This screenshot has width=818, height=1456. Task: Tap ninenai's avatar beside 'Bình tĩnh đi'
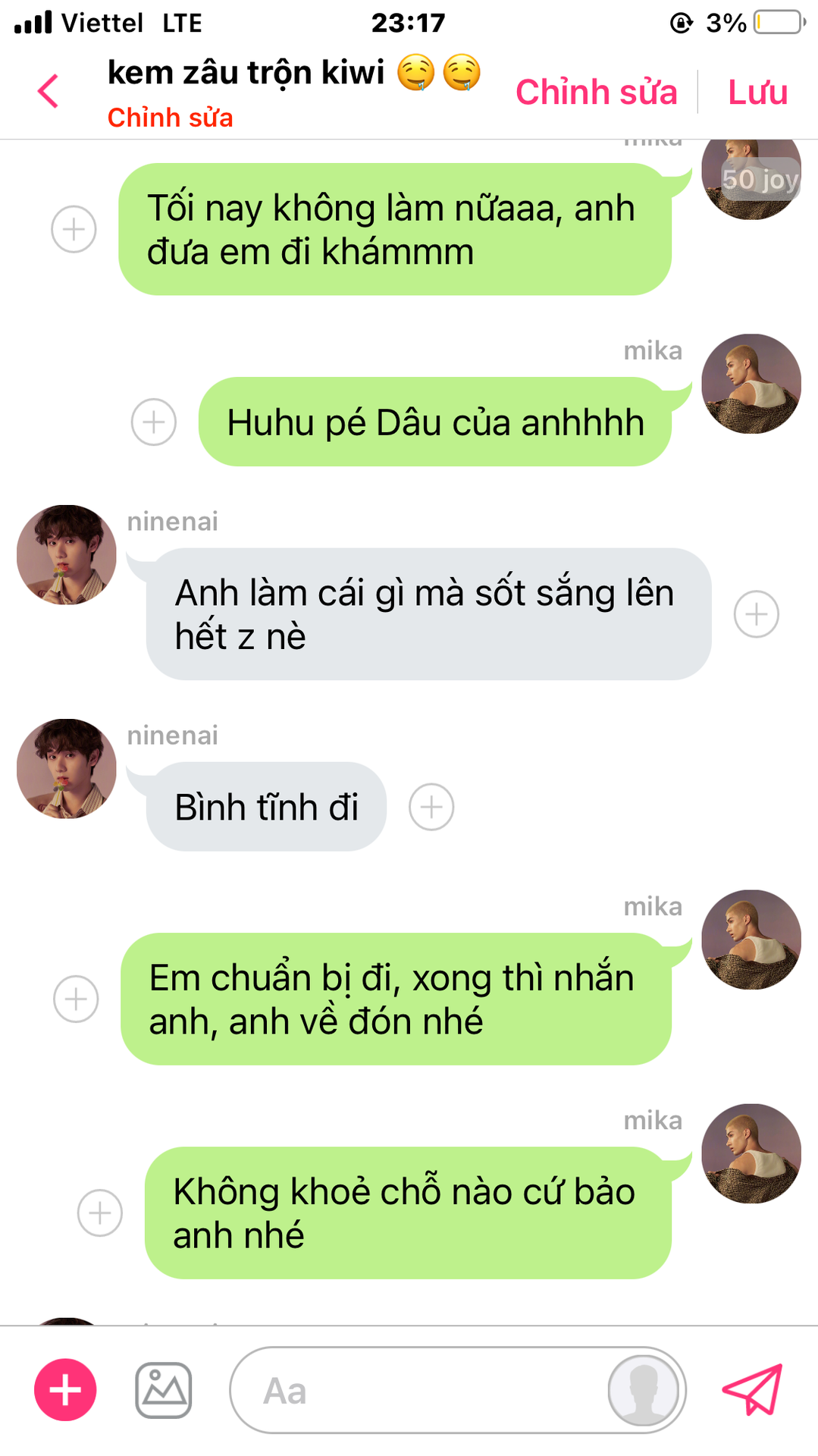(67, 768)
